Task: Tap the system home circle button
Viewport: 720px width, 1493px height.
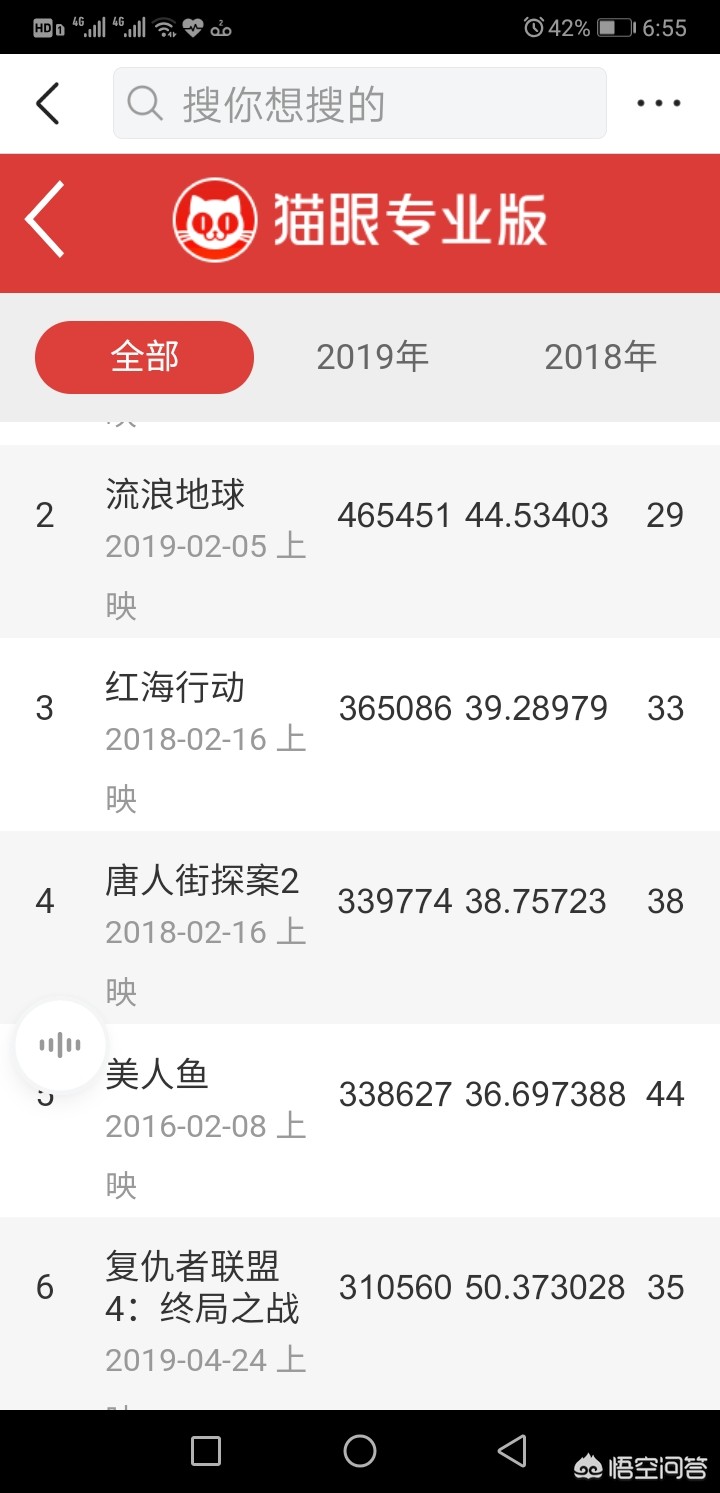Action: 360,1451
